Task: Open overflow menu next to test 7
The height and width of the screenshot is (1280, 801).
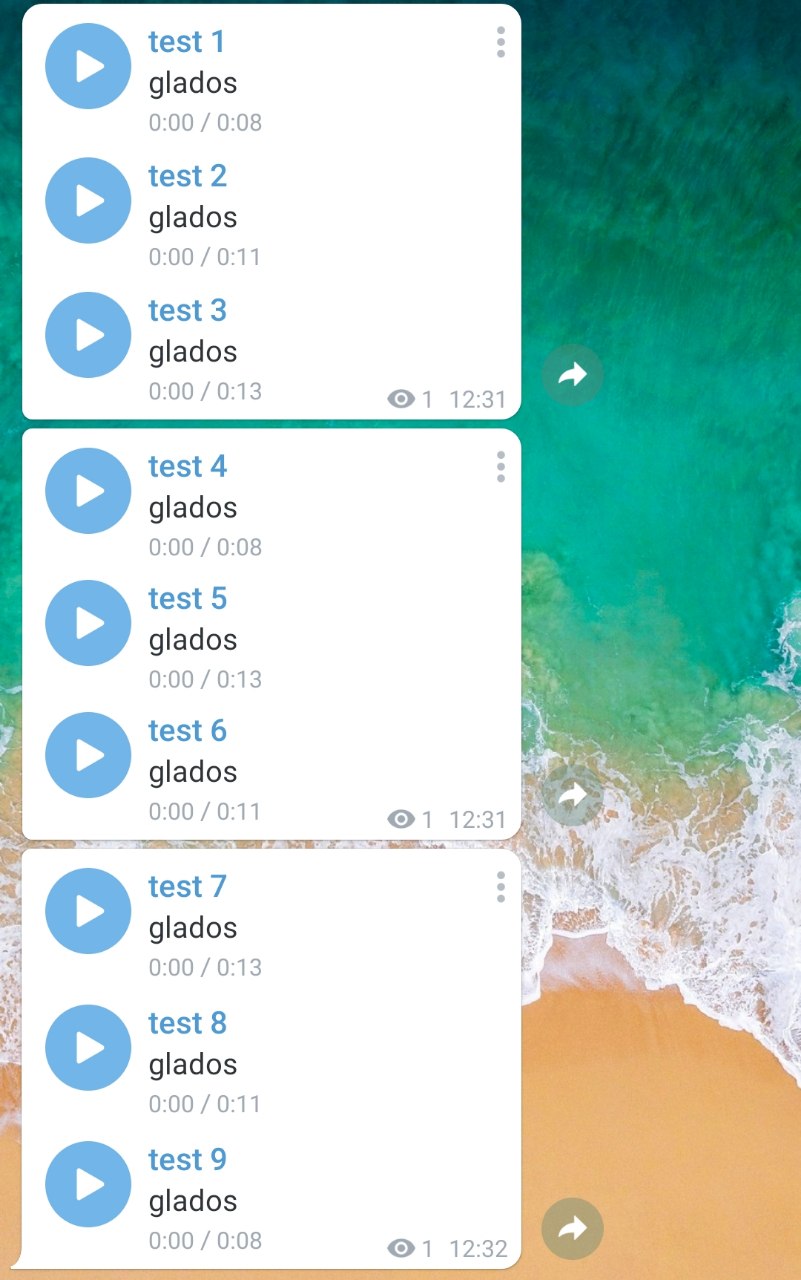Action: tap(500, 886)
